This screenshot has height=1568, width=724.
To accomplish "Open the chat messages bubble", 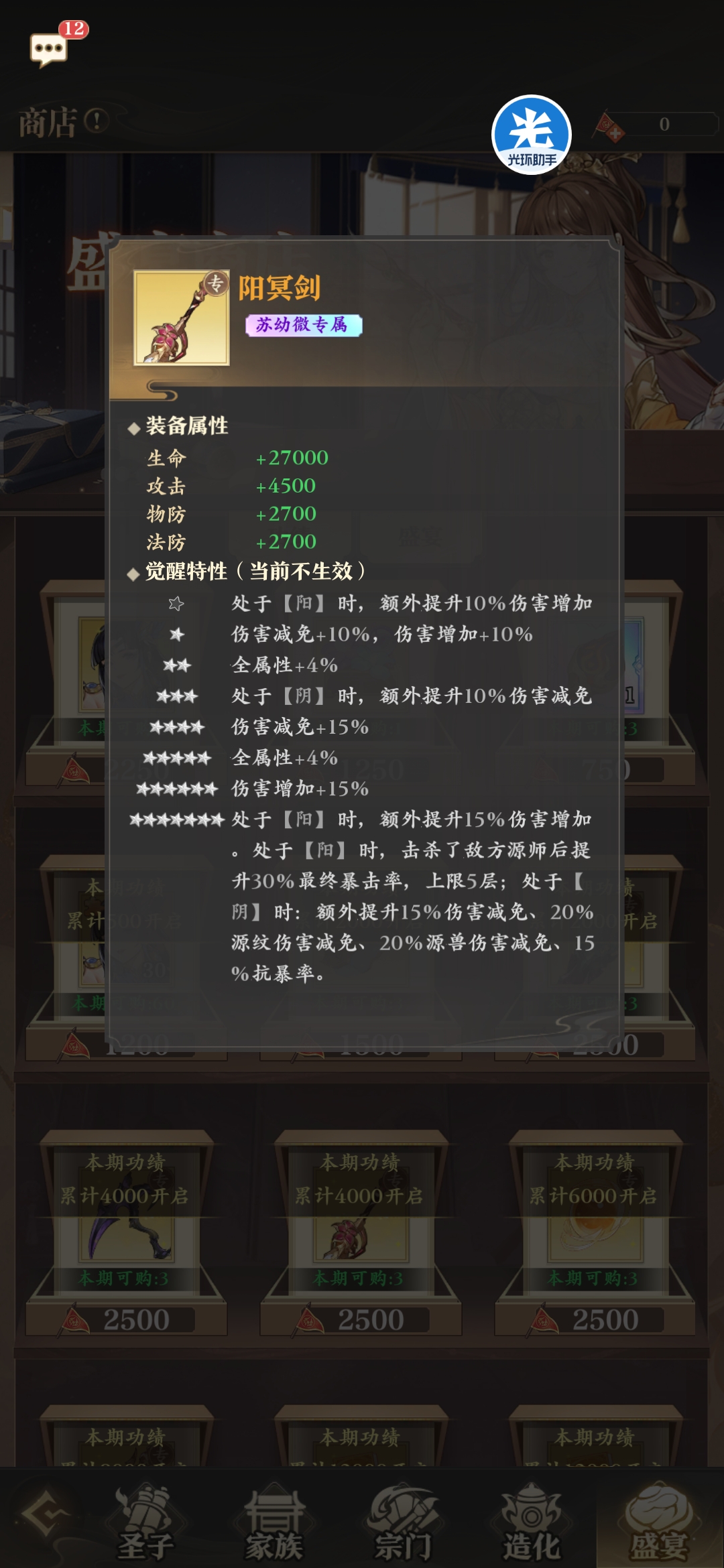I will [50, 49].
